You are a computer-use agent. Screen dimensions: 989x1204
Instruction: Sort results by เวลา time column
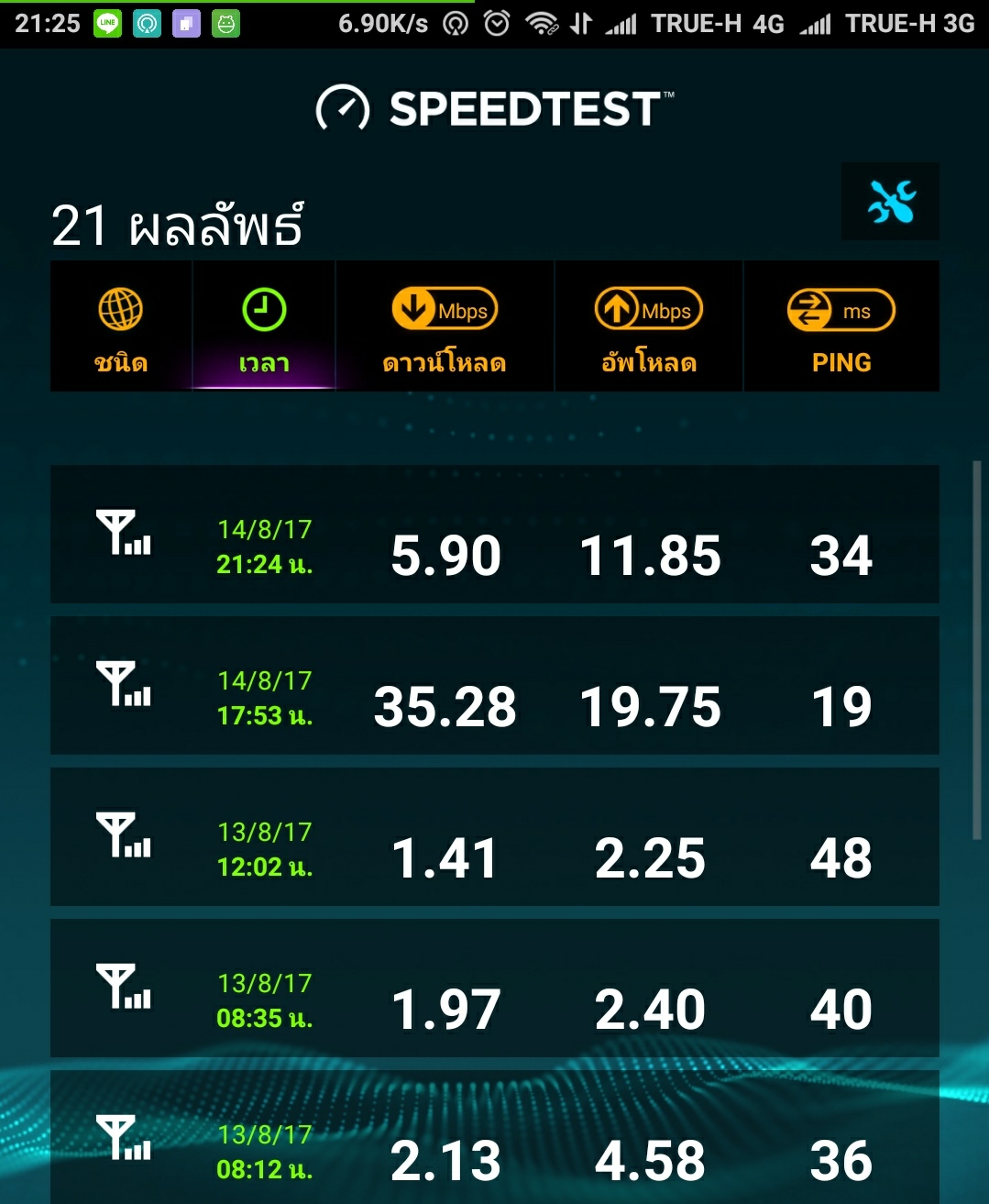(264, 327)
